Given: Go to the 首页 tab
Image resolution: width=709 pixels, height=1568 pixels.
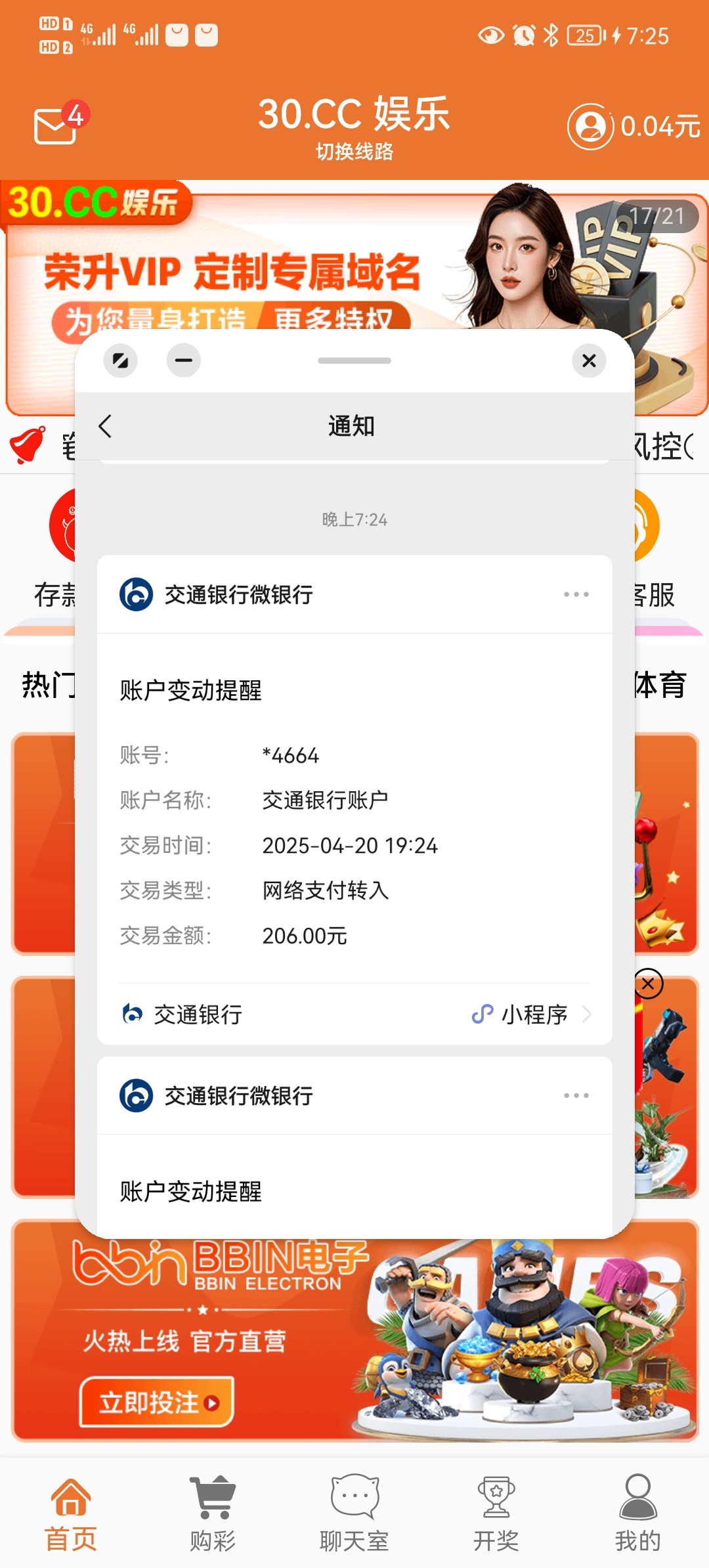Looking at the screenshot, I should (71, 1512).
